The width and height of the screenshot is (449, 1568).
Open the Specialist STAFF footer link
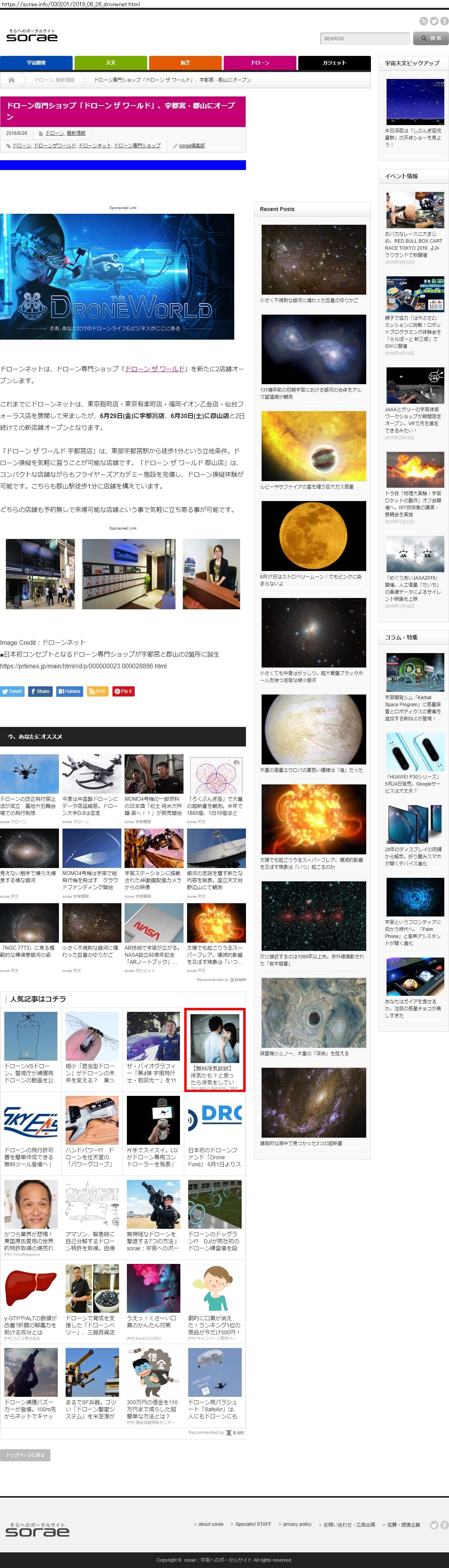coord(253,1523)
